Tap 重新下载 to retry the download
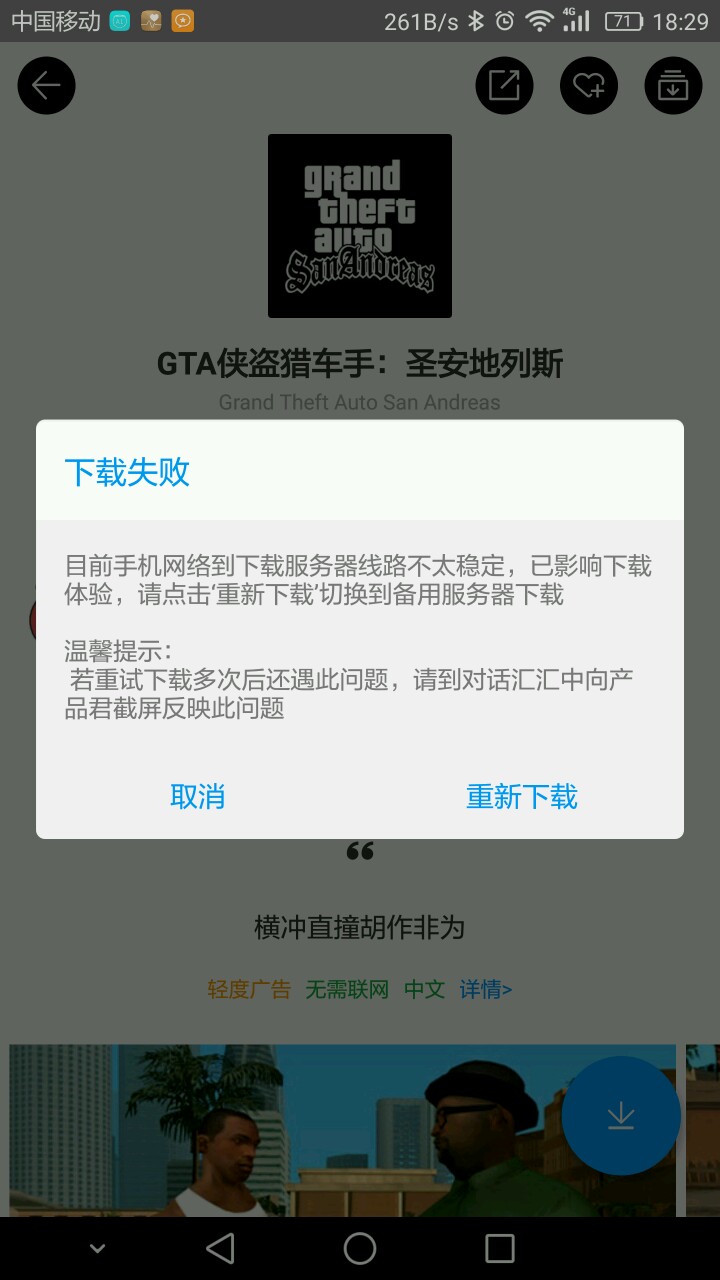 coord(522,796)
